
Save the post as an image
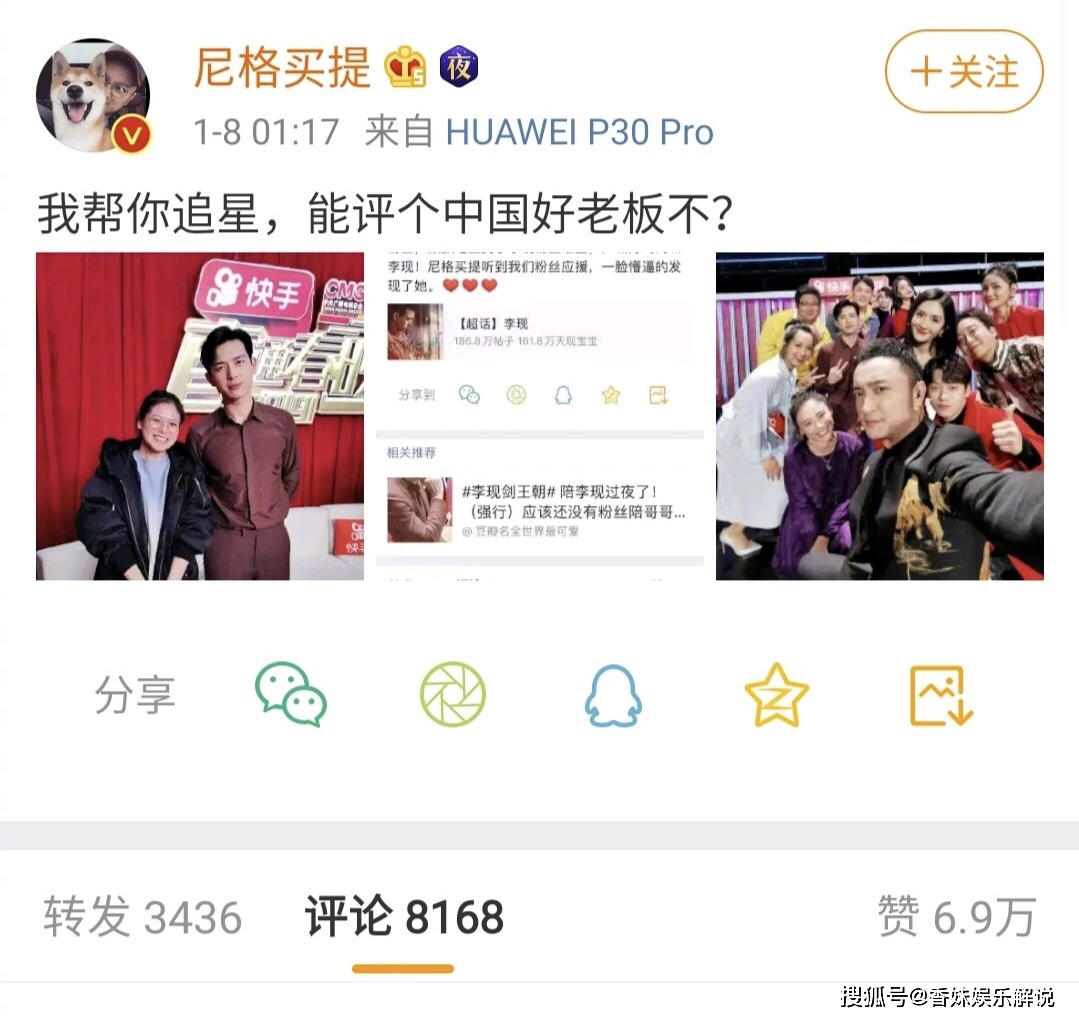click(940, 694)
